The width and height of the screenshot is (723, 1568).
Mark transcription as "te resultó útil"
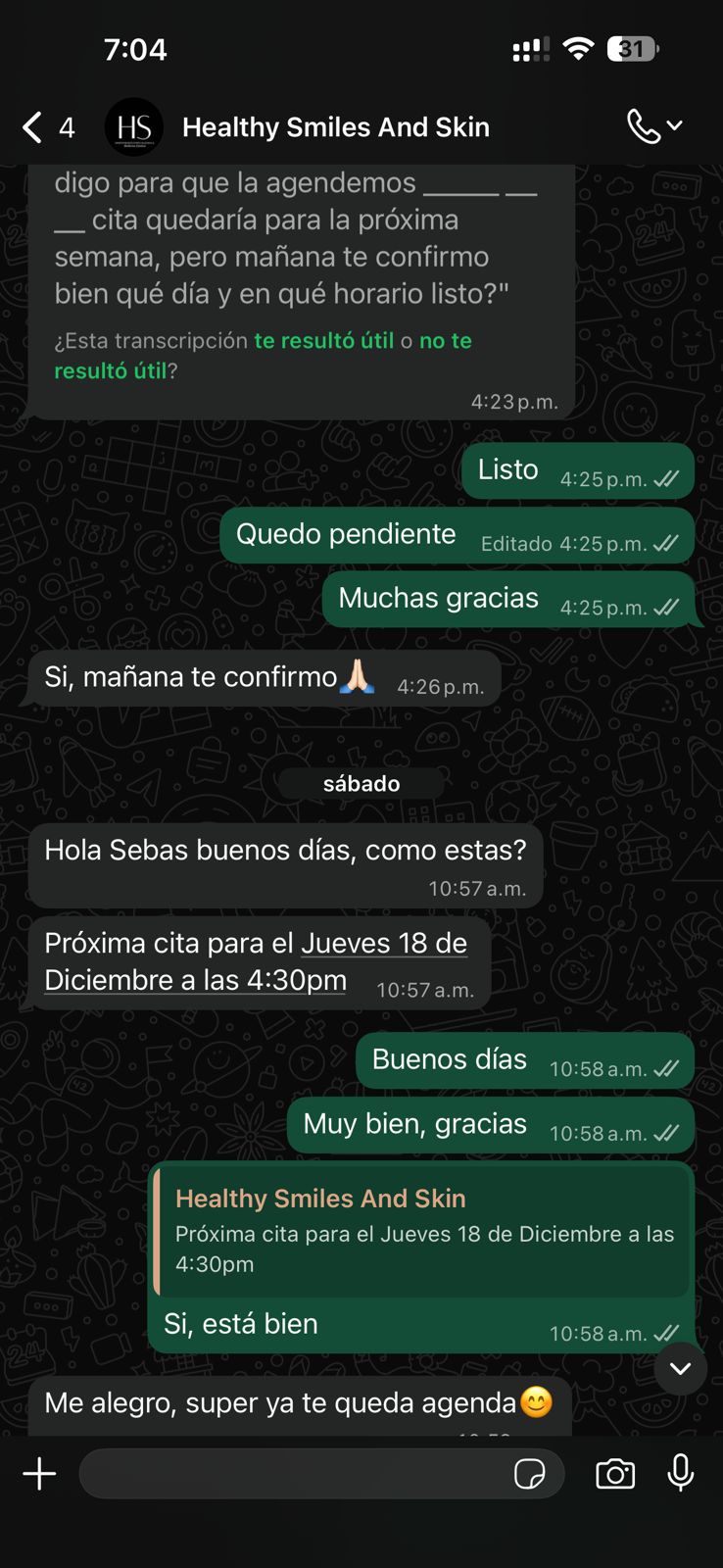pos(323,341)
